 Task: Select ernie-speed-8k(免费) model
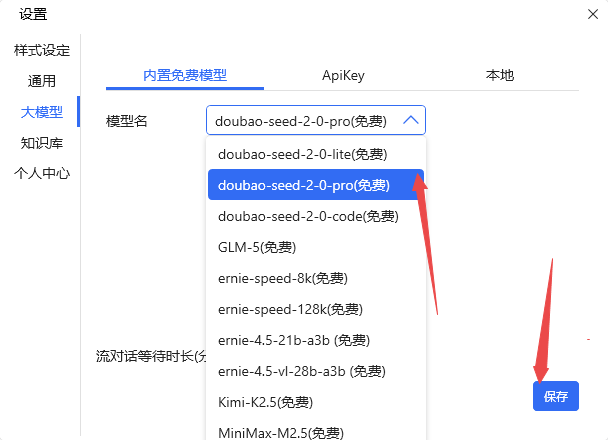(x=282, y=277)
